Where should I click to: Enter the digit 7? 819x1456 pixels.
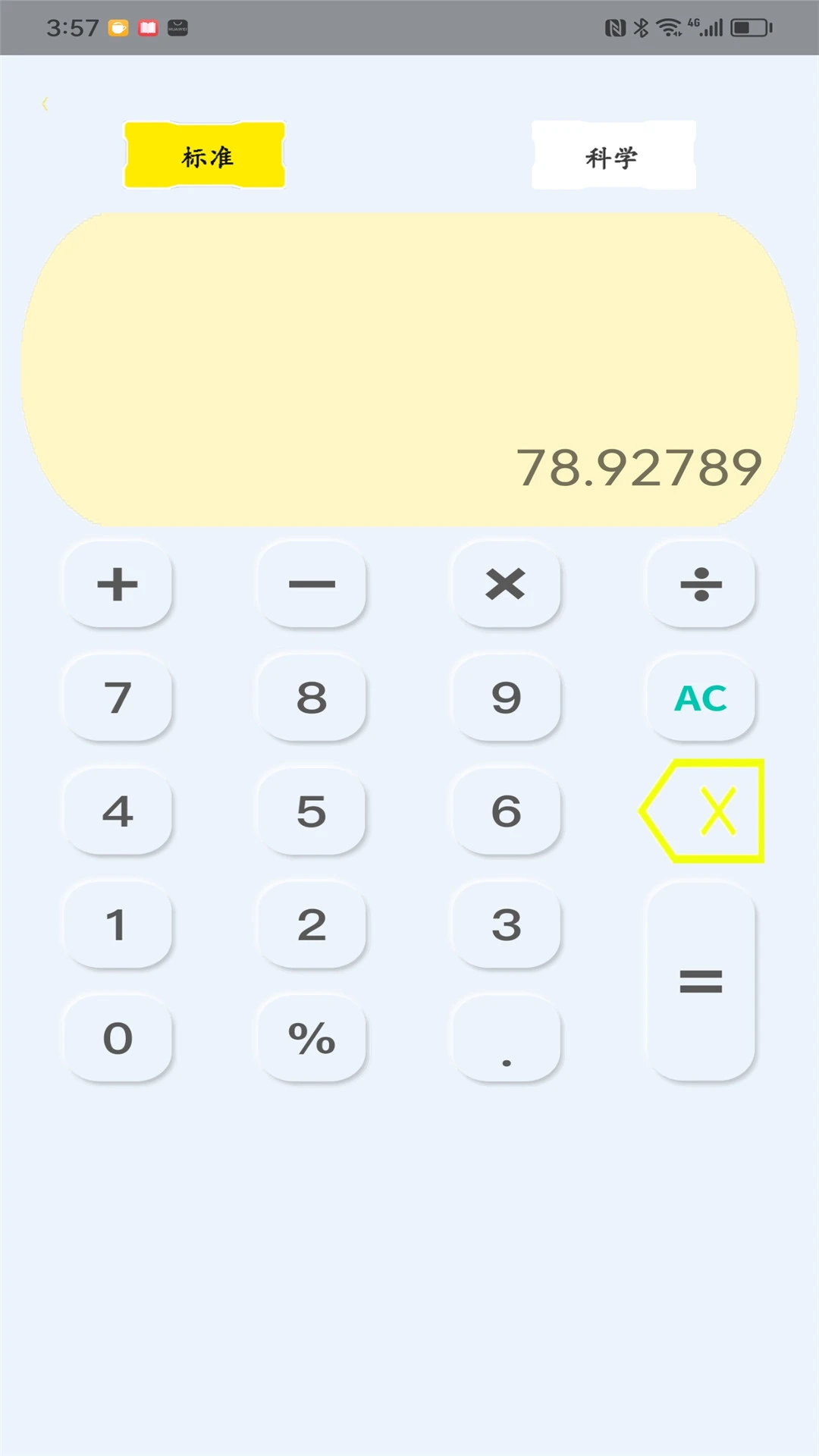[x=118, y=698]
